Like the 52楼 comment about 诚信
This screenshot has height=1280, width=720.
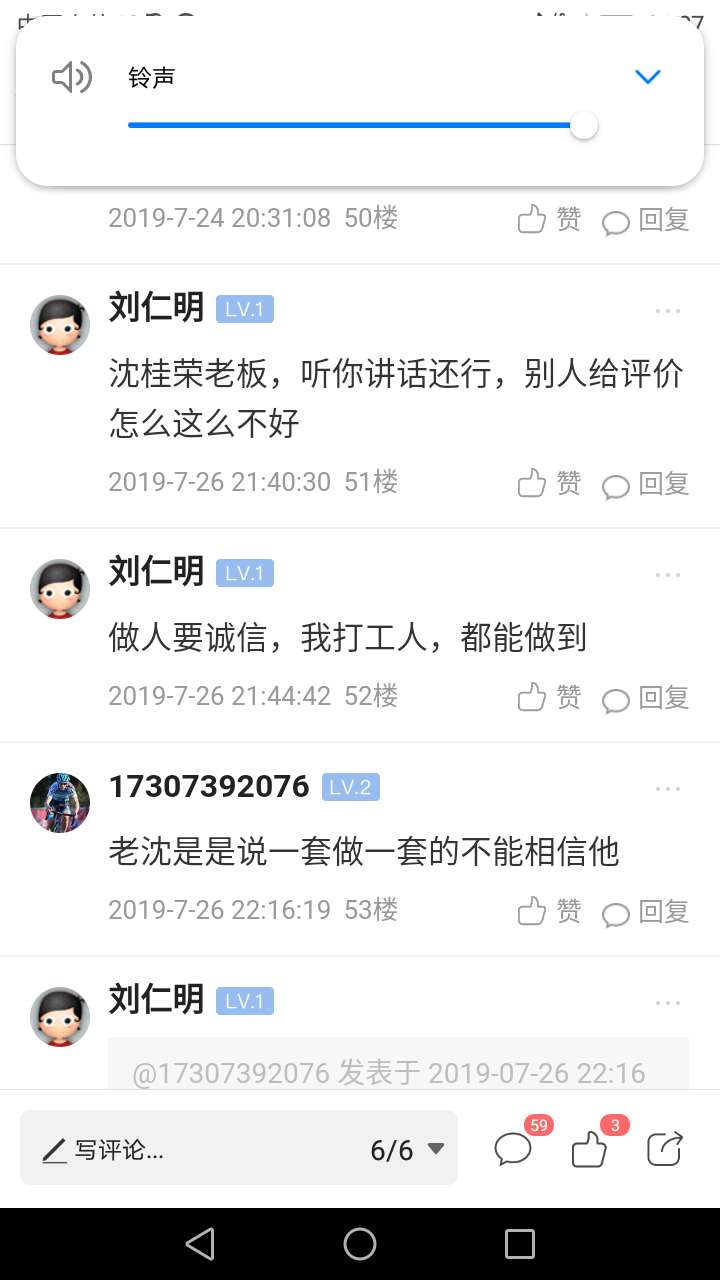click(x=548, y=697)
